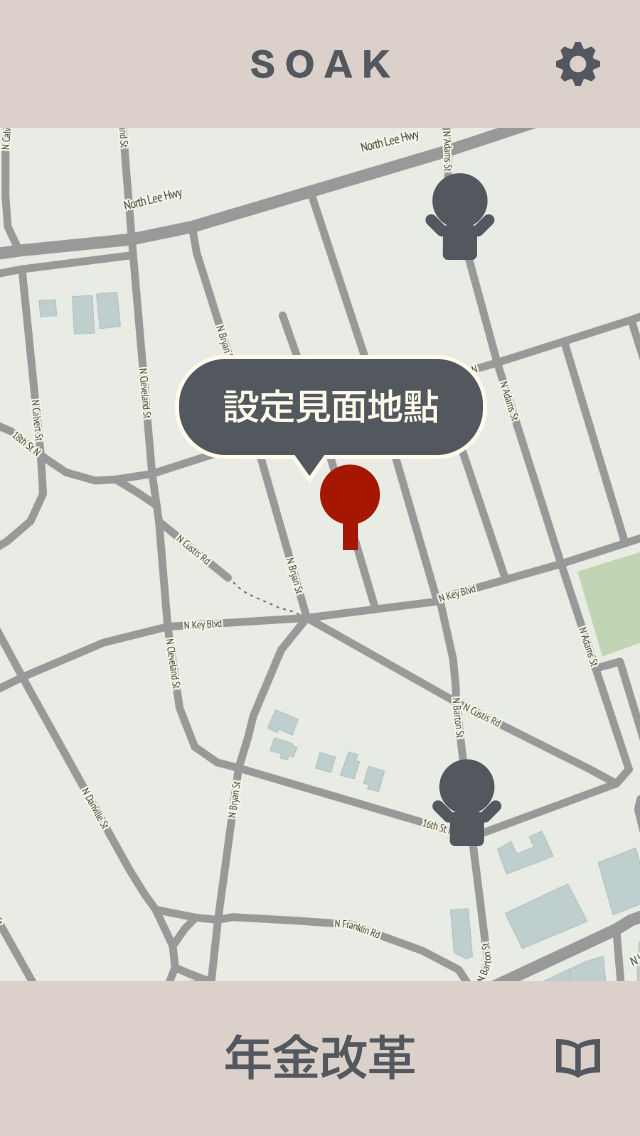Select the person marker near North Lee Hwy
The width and height of the screenshot is (640, 1136).
point(460,217)
